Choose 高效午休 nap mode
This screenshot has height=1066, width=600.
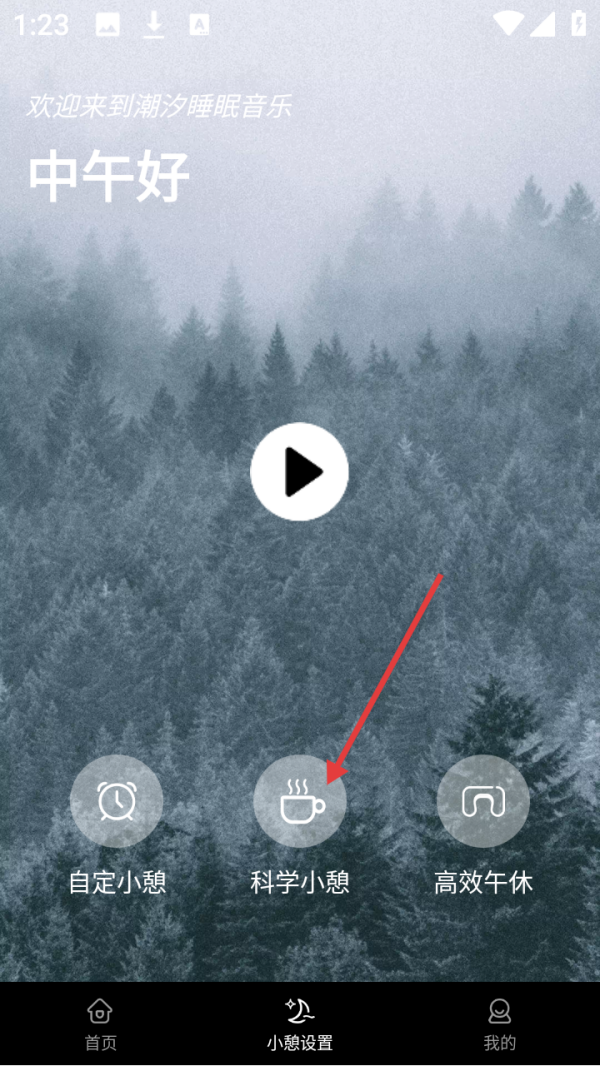click(x=483, y=801)
